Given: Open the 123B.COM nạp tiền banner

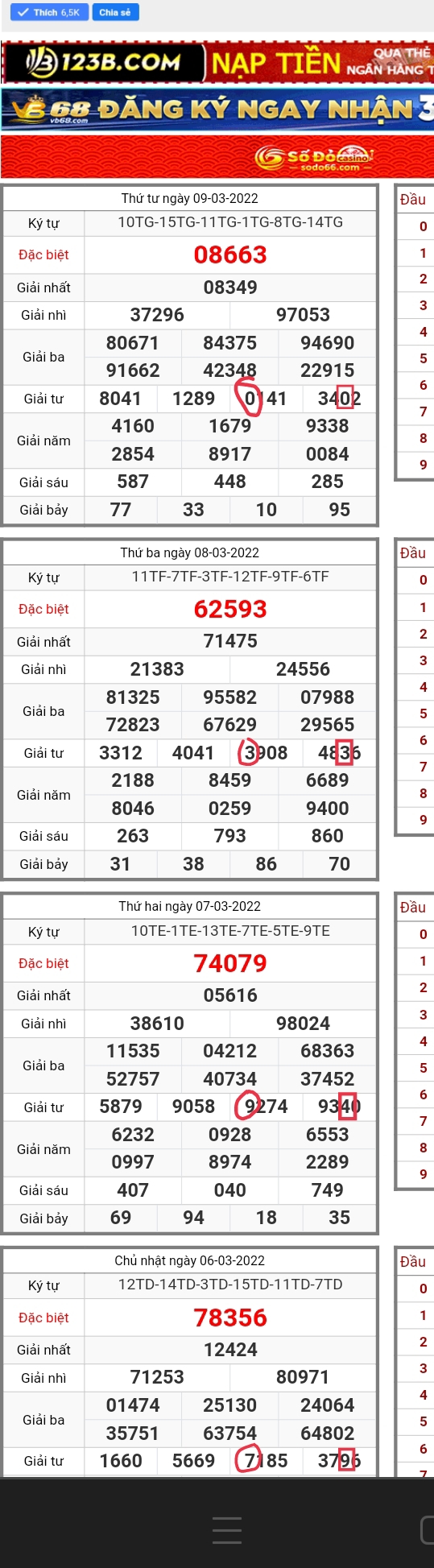Looking at the screenshot, I should (x=217, y=63).
